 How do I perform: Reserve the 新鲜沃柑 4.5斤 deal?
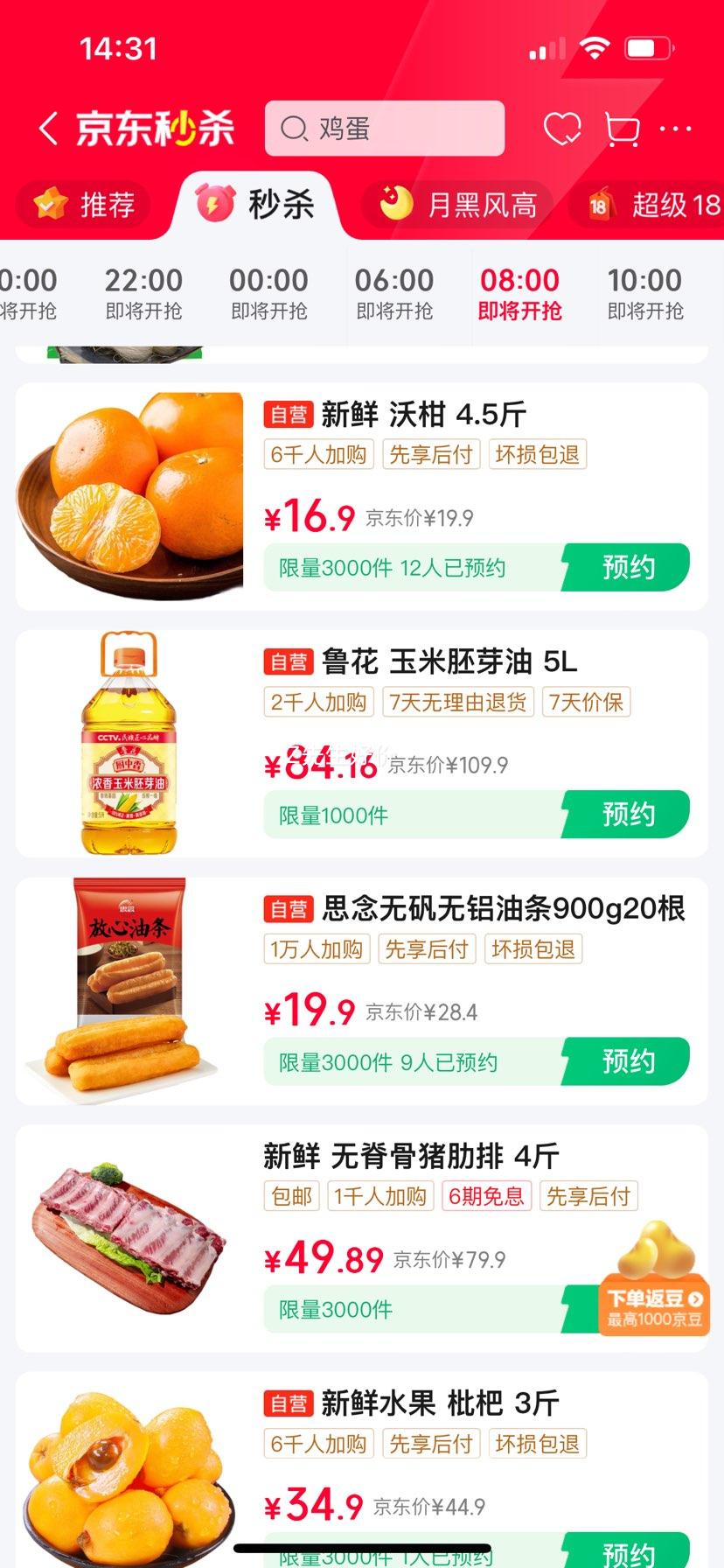click(627, 567)
